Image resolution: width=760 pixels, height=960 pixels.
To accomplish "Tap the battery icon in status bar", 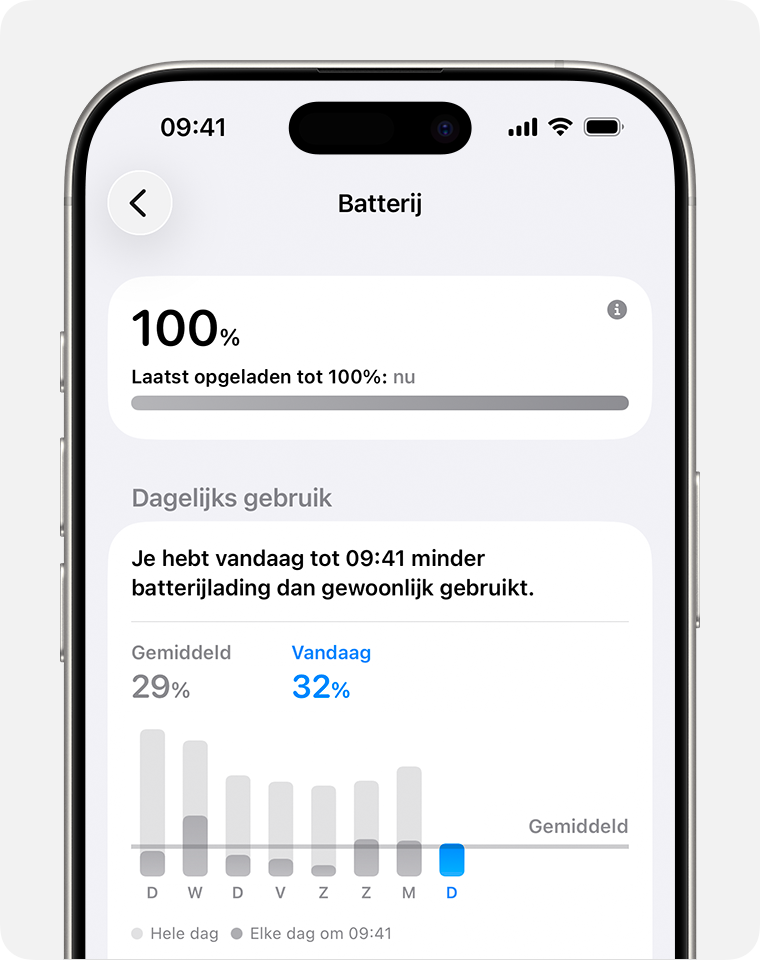I will [x=601, y=127].
